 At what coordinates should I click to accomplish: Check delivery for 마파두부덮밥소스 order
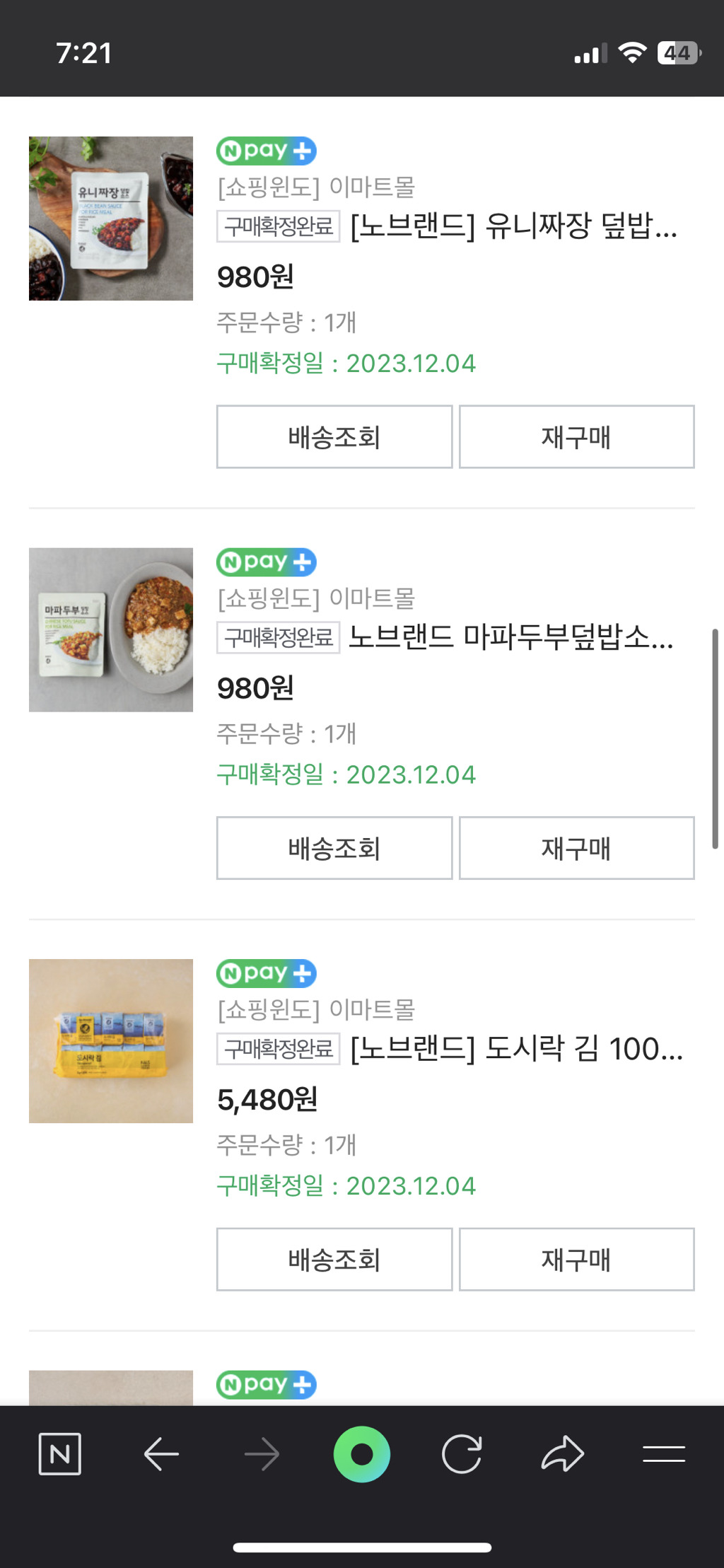click(334, 848)
